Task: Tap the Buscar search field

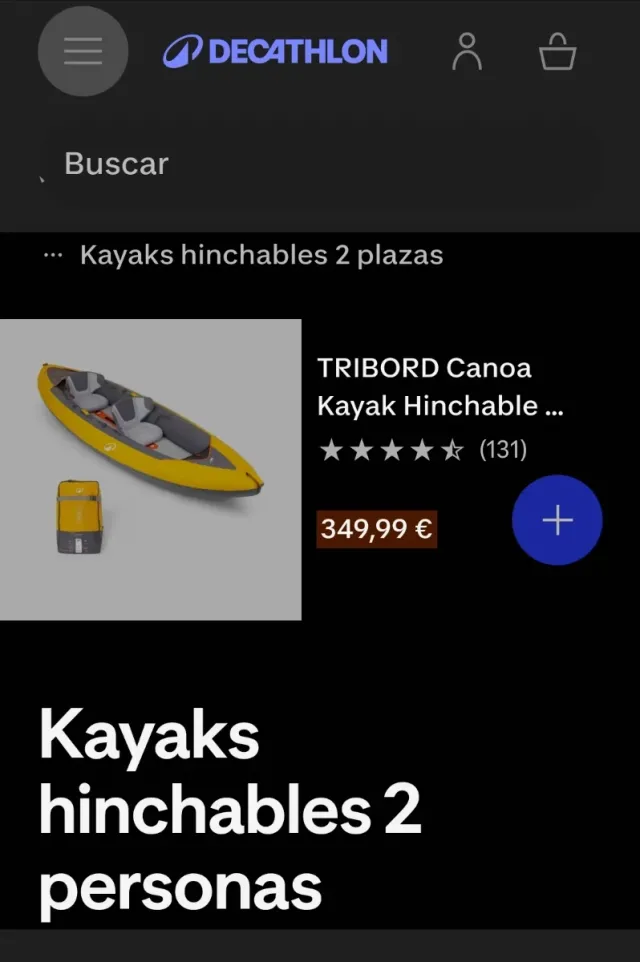Action: [320, 164]
